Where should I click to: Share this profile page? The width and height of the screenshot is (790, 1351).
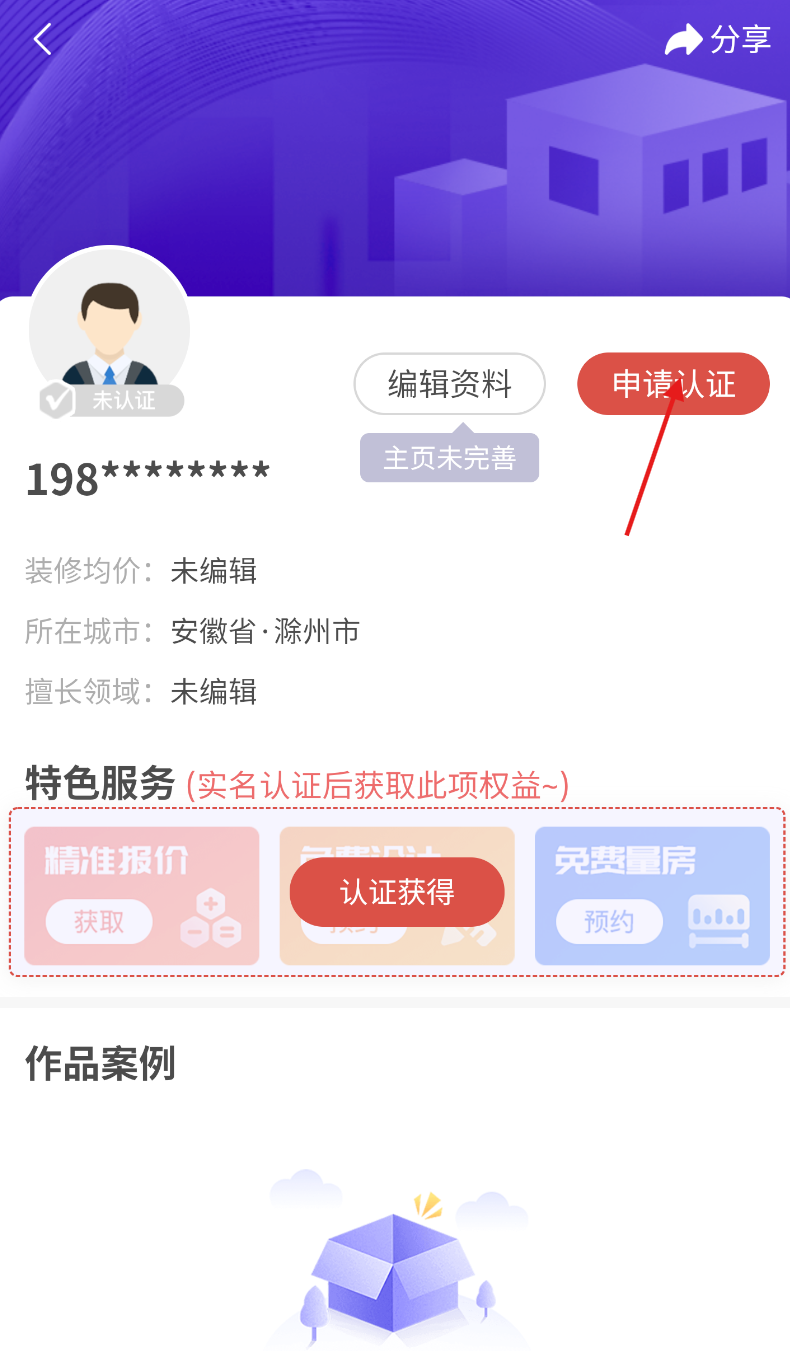pyautogui.click(x=718, y=40)
